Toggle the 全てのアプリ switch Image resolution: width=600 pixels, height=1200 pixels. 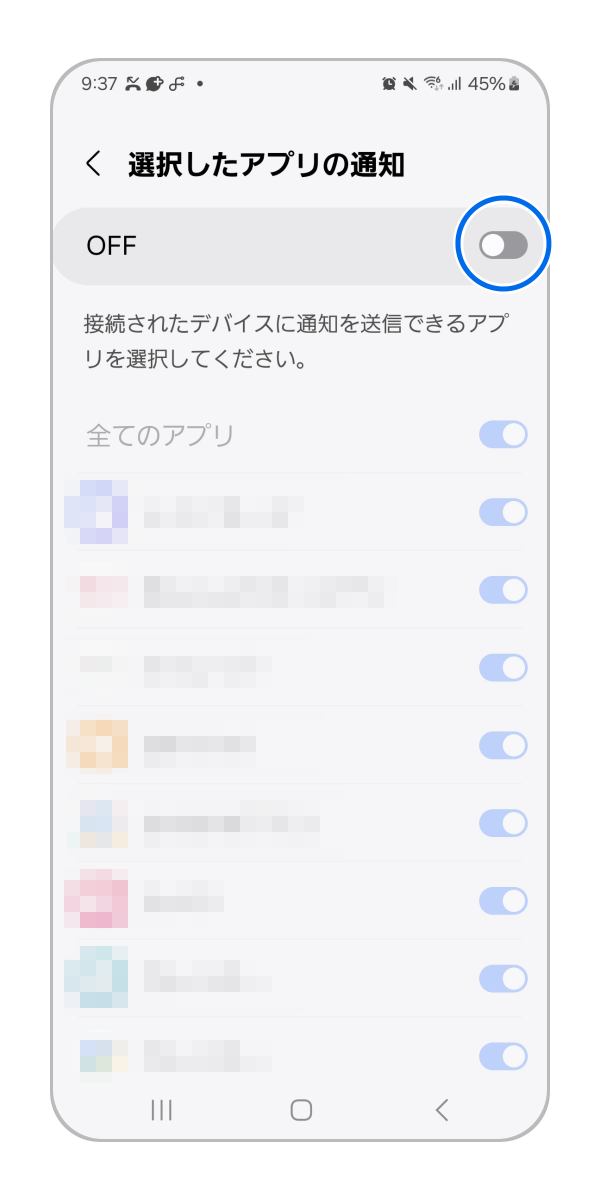point(503,435)
